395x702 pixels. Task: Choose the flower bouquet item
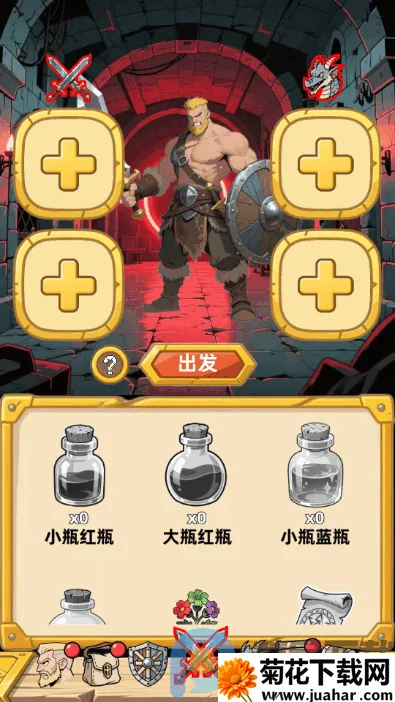(196, 607)
